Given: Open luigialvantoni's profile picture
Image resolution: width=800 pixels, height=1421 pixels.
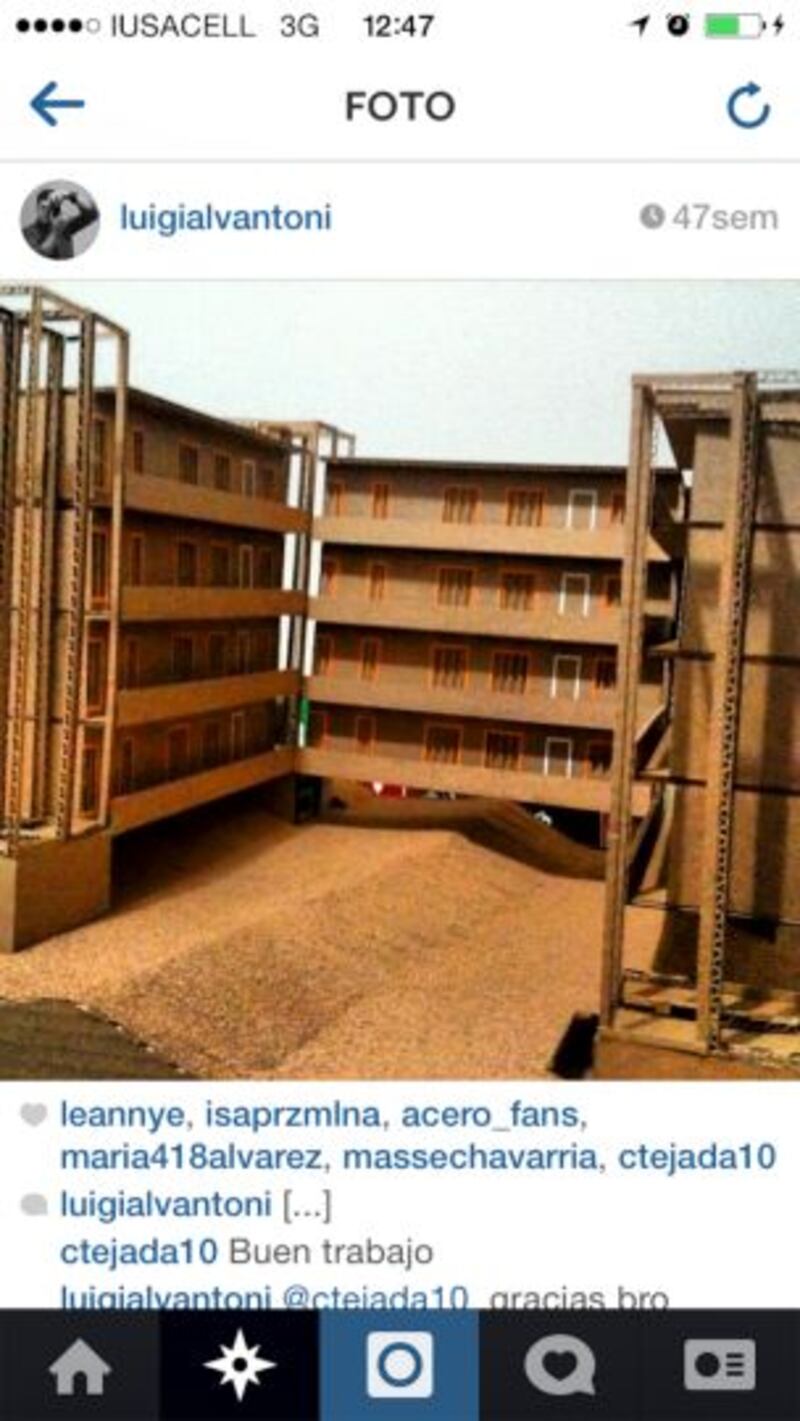Looking at the screenshot, I should coord(59,219).
